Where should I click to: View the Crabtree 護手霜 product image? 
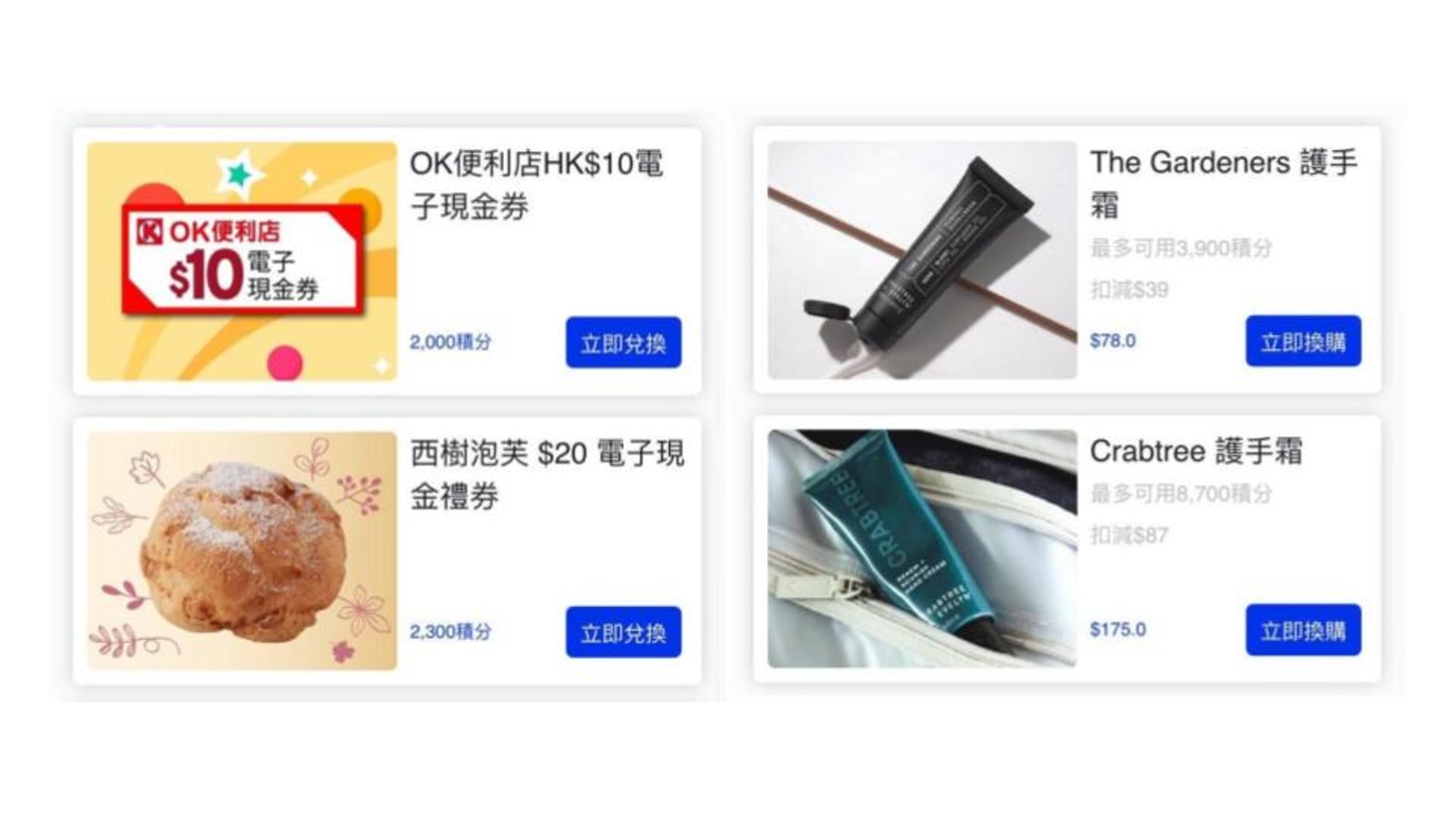click(x=921, y=549)
